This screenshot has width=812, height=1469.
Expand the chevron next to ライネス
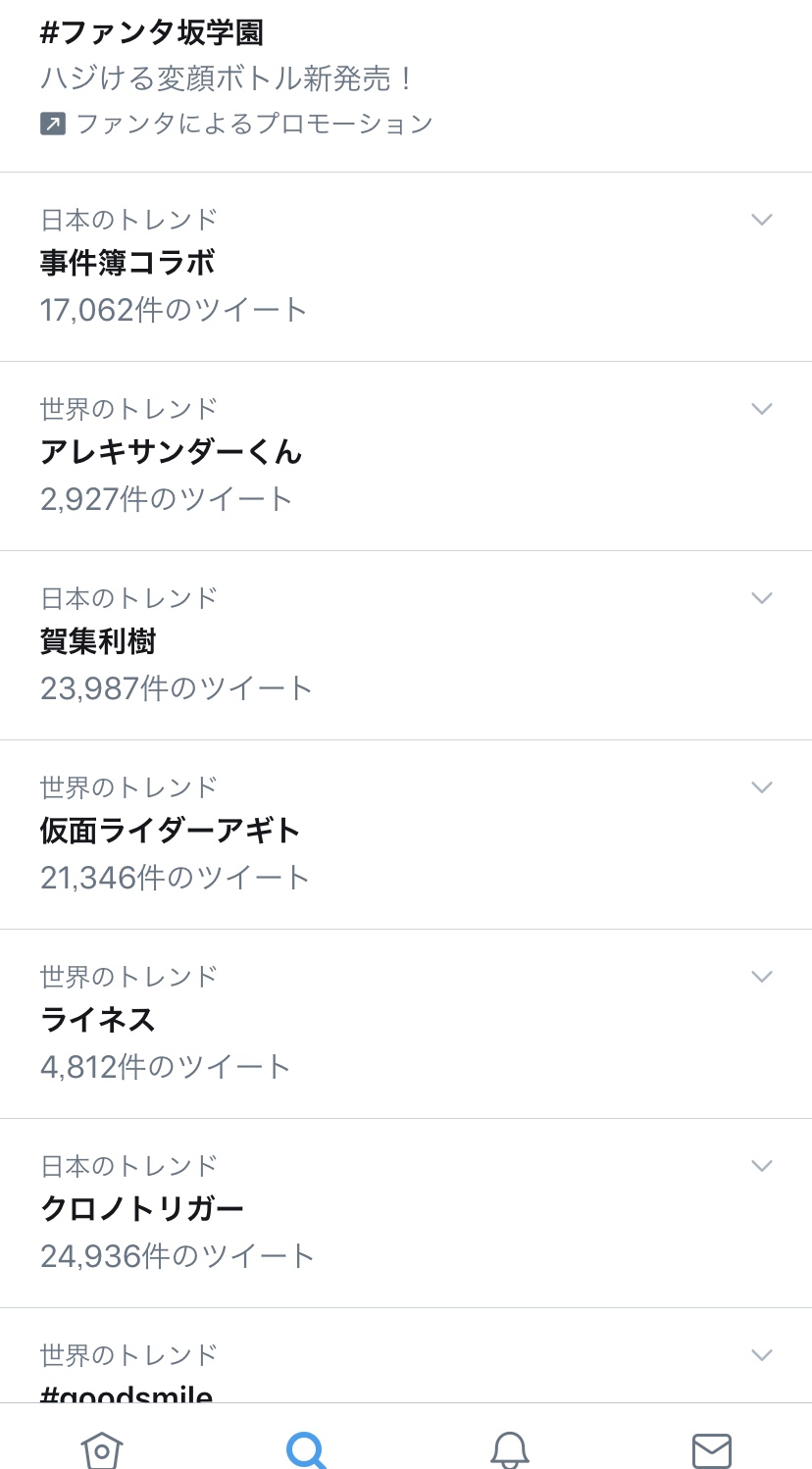tap(762, 977)
